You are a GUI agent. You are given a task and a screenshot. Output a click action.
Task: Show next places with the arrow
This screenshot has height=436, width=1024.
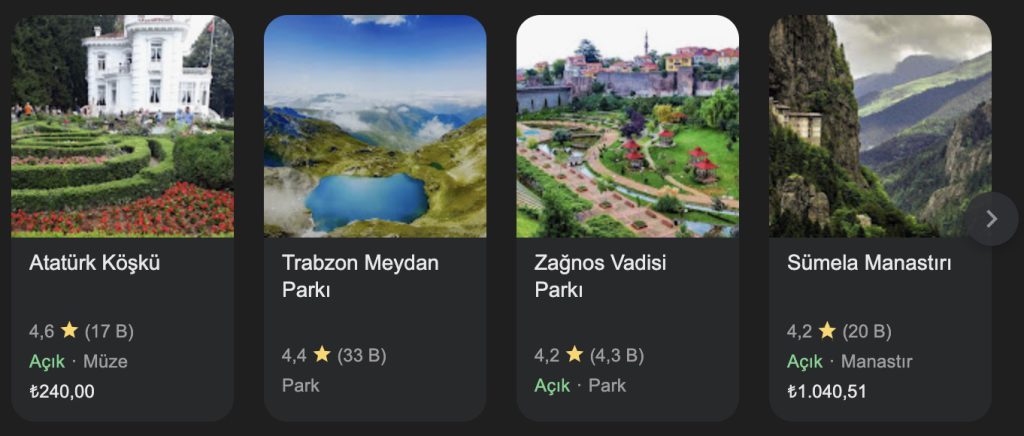991,219
